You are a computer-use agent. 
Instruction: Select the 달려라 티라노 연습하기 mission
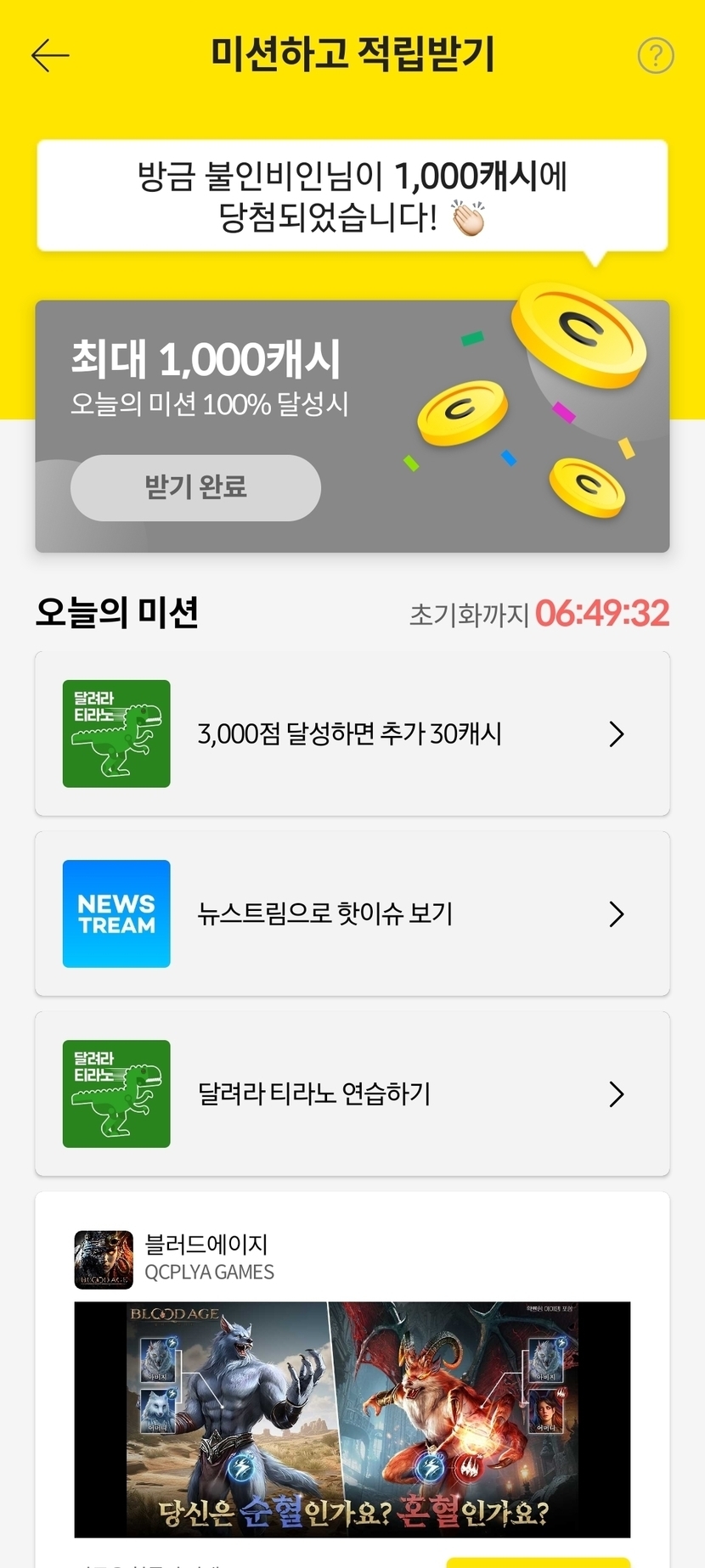pyautogui.click(x=352, y=1093)
